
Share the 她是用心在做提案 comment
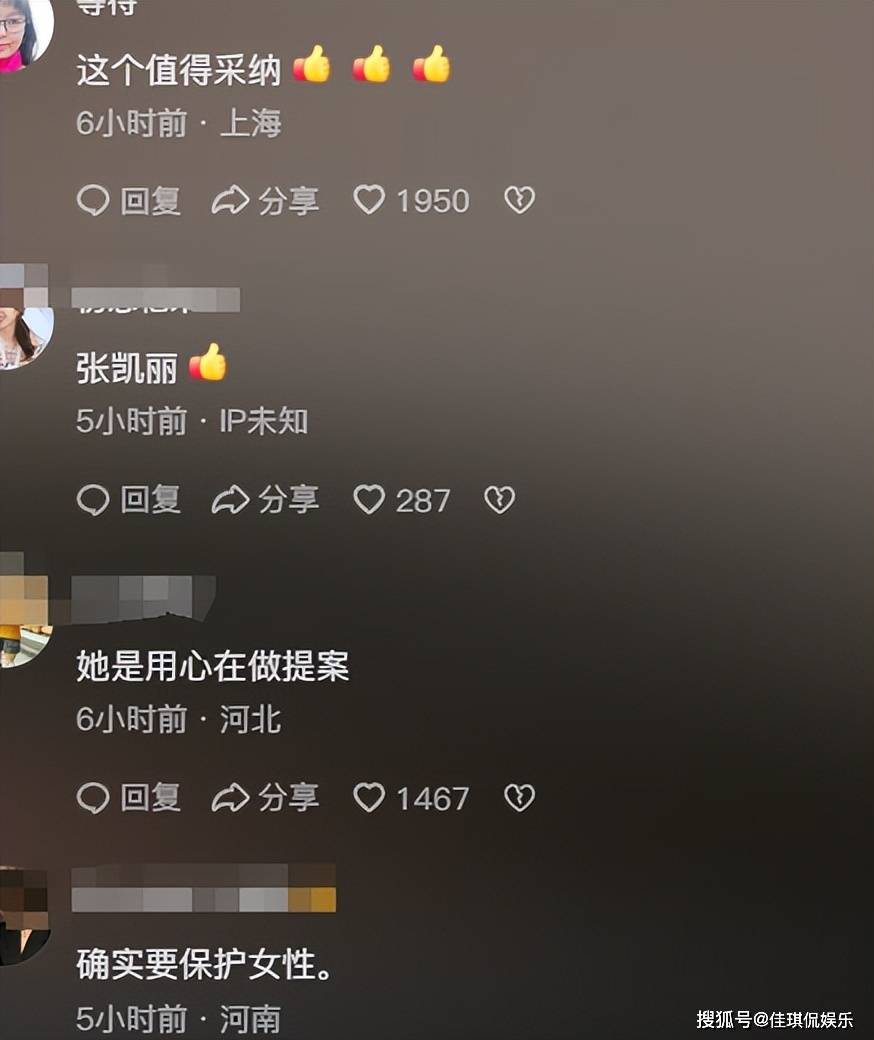[x=265, y=797]
